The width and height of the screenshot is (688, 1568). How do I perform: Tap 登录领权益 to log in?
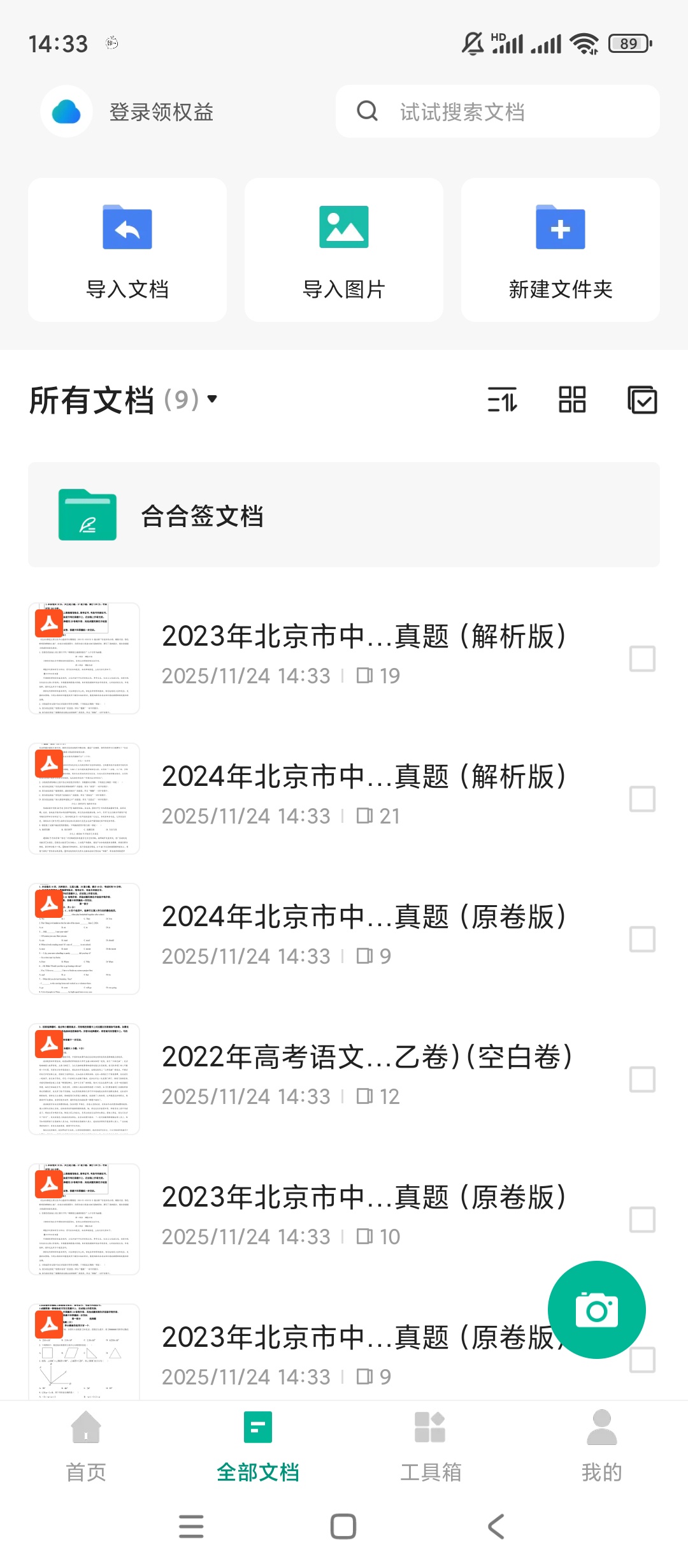coord(161,112)
